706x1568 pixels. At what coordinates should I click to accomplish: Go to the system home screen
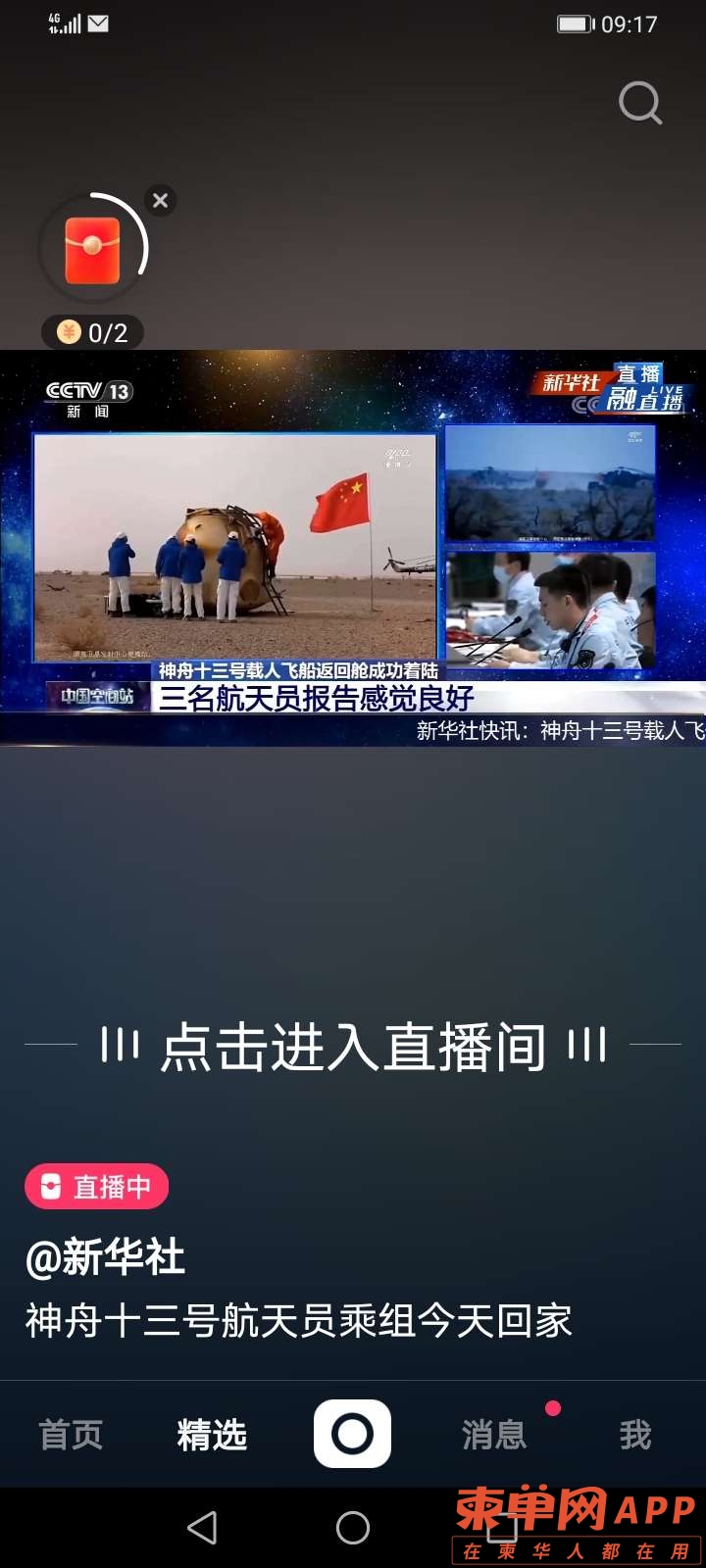coord(353,1527)
